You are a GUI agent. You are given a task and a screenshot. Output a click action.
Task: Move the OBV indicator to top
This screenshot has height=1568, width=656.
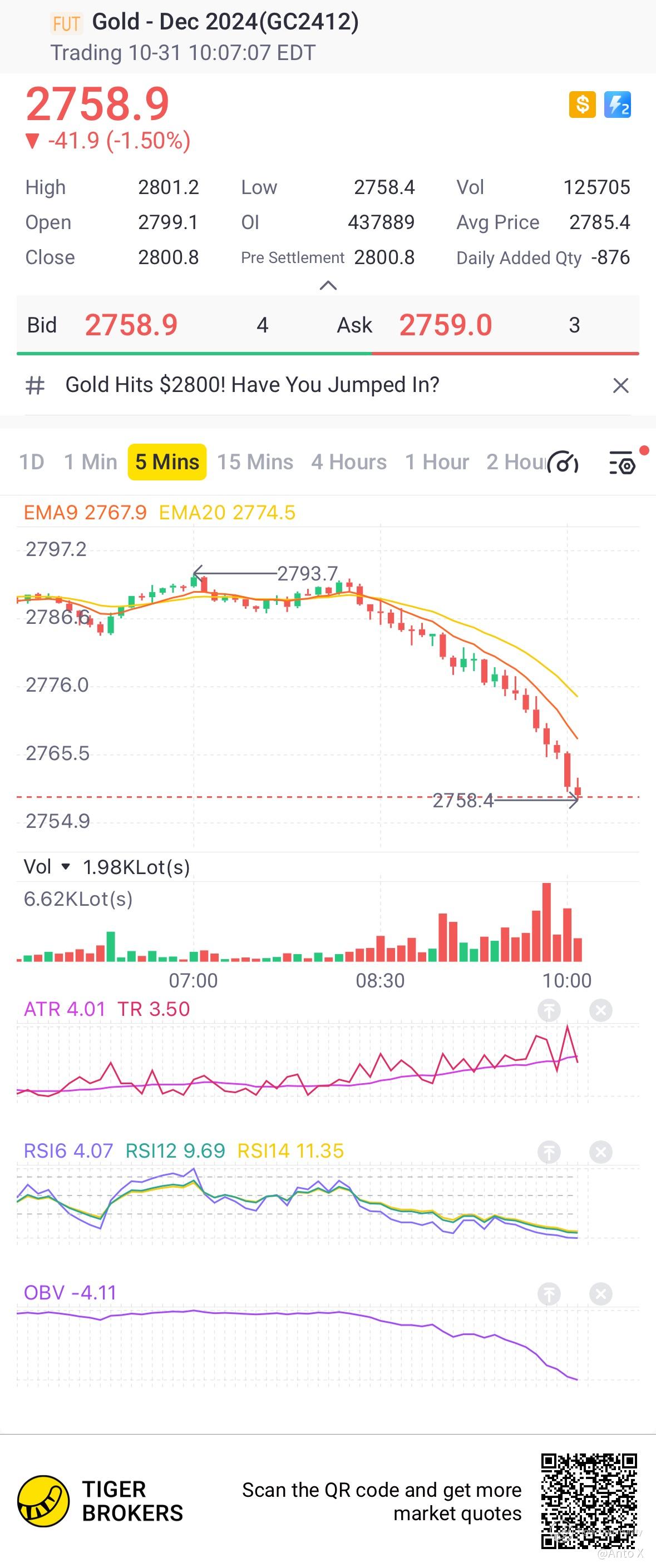click(549, 1294)
